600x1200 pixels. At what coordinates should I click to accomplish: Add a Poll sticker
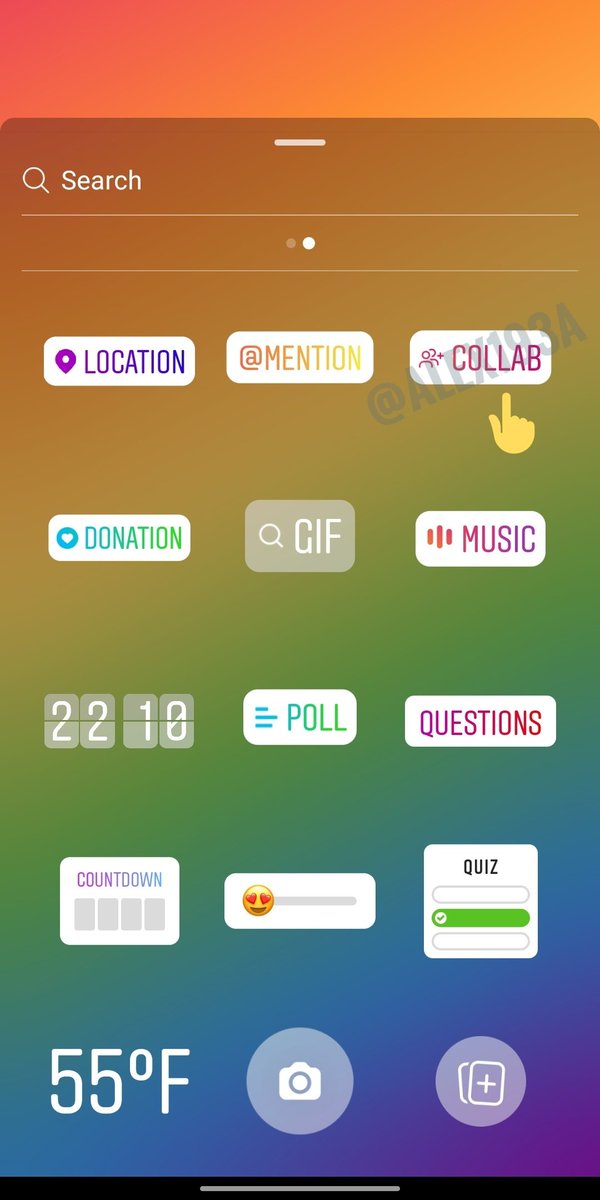pyautogui.click(x=300, y=717)
